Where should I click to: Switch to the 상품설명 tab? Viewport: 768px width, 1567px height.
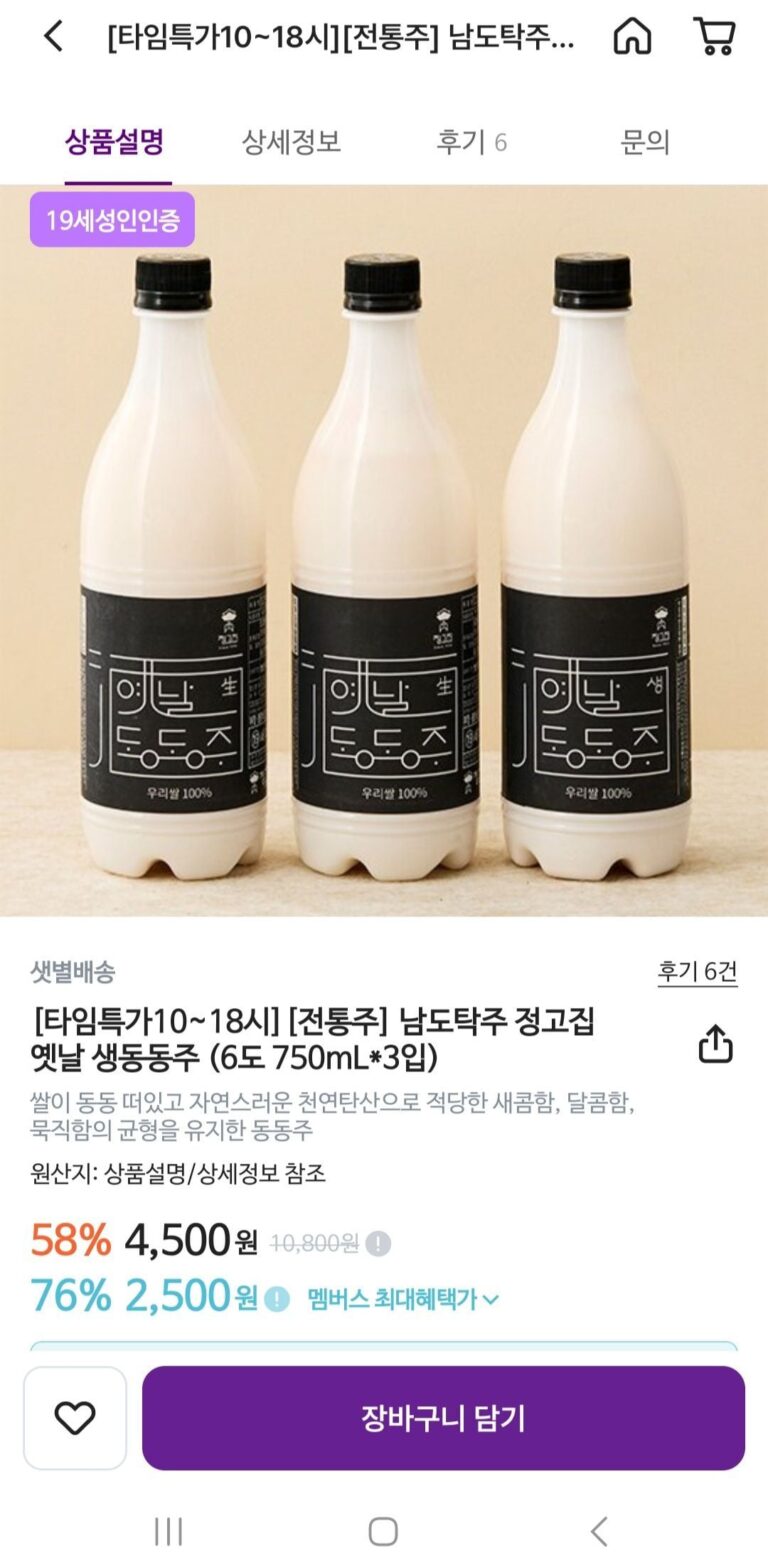[114, 143]
